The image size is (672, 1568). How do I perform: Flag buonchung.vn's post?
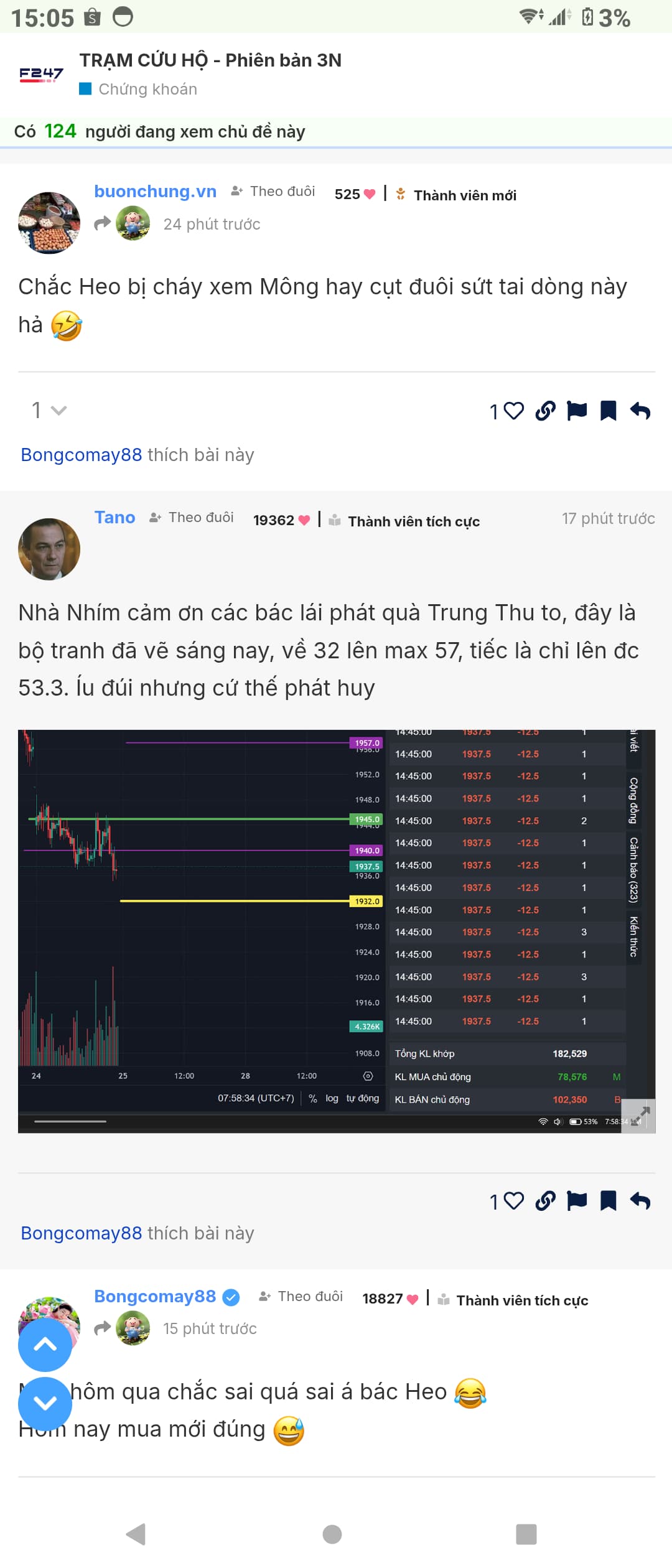[x=577, y=411]
